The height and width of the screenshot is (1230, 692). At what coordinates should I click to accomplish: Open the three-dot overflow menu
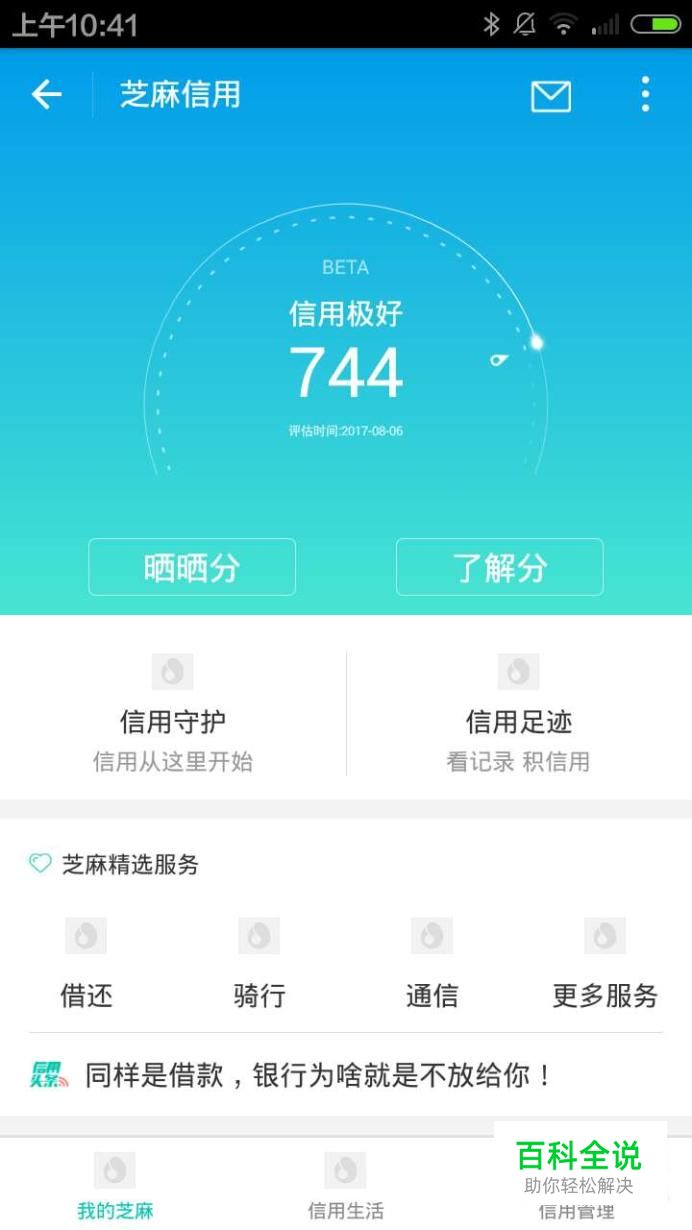tap(645, 95)
